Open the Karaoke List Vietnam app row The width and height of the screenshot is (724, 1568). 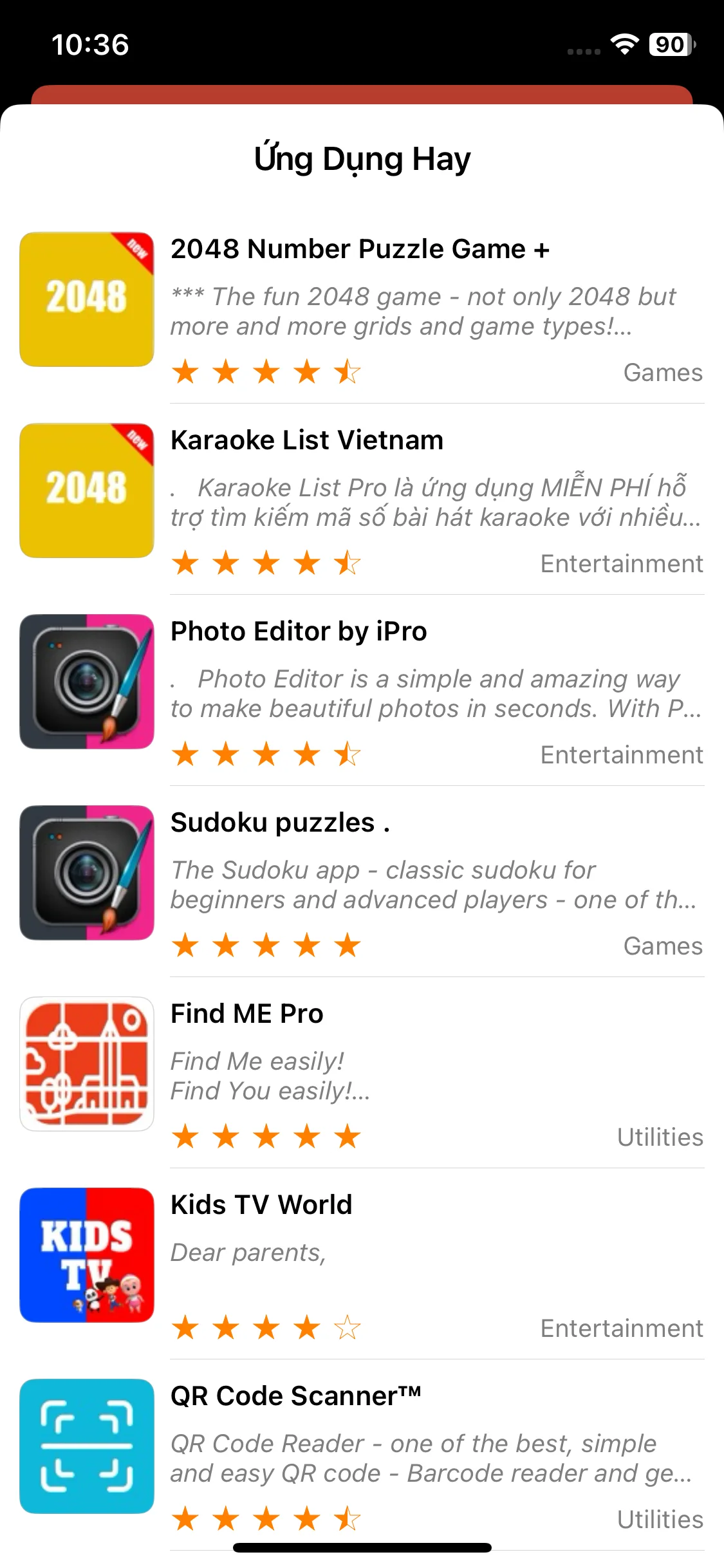[x=362, y=499]
